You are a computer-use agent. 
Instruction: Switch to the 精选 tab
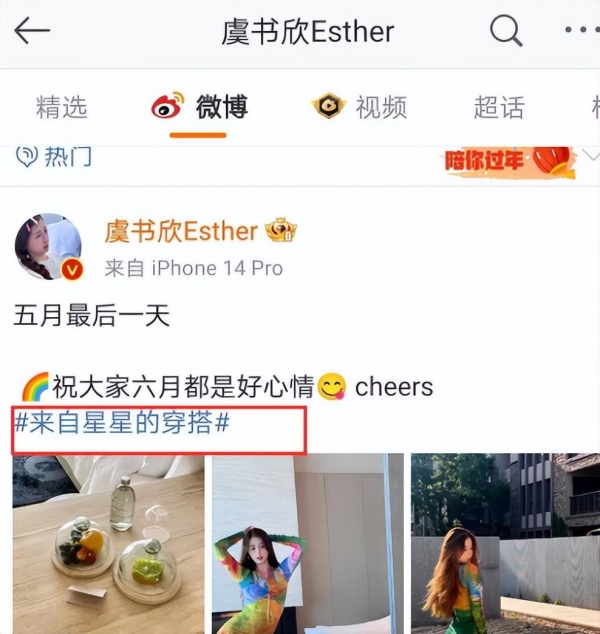click(x=62, y=107)
